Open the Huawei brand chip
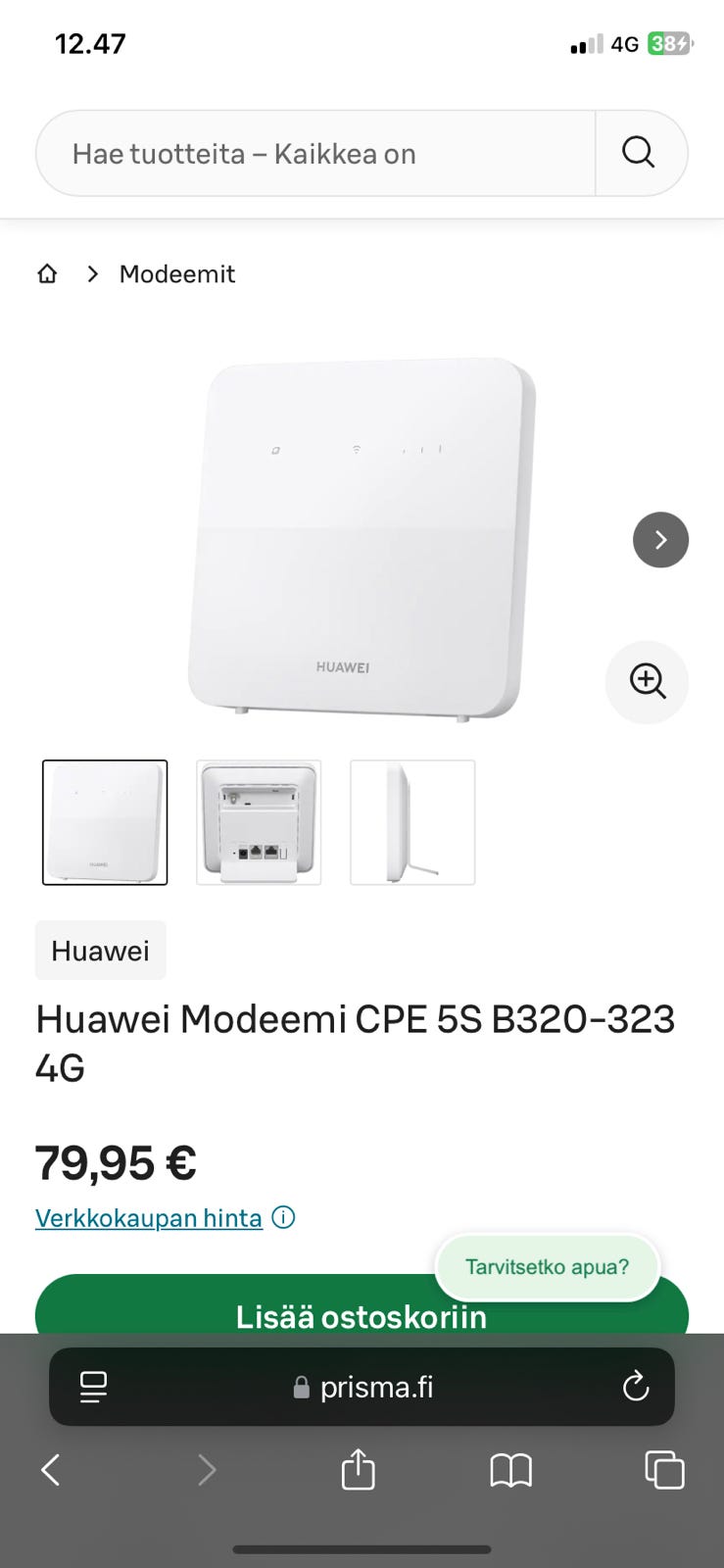 [100, 951]
